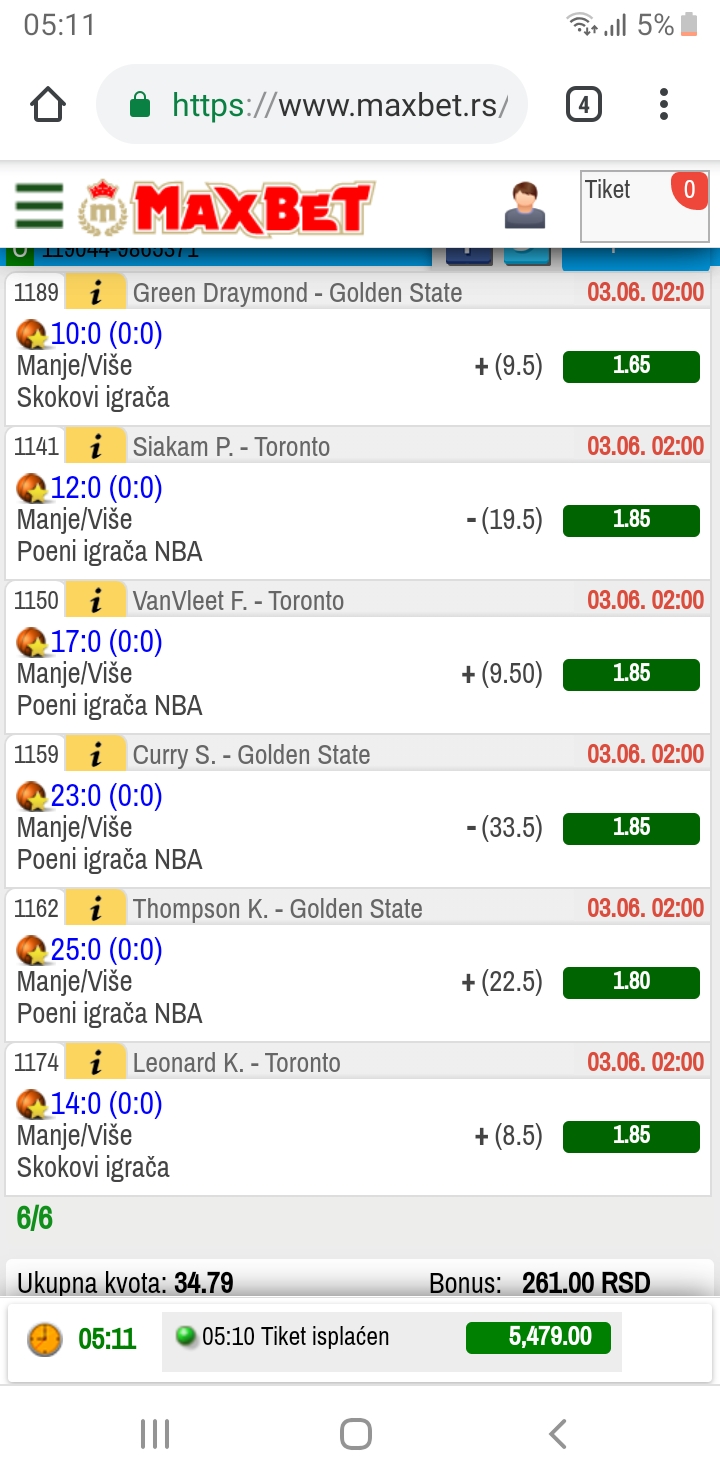Image resolution: width=720 pixels, height=1480 pixels.
Task: Tap the 5,479.00 payout button
Action: pyautogui.click(x=538, y=1337)
